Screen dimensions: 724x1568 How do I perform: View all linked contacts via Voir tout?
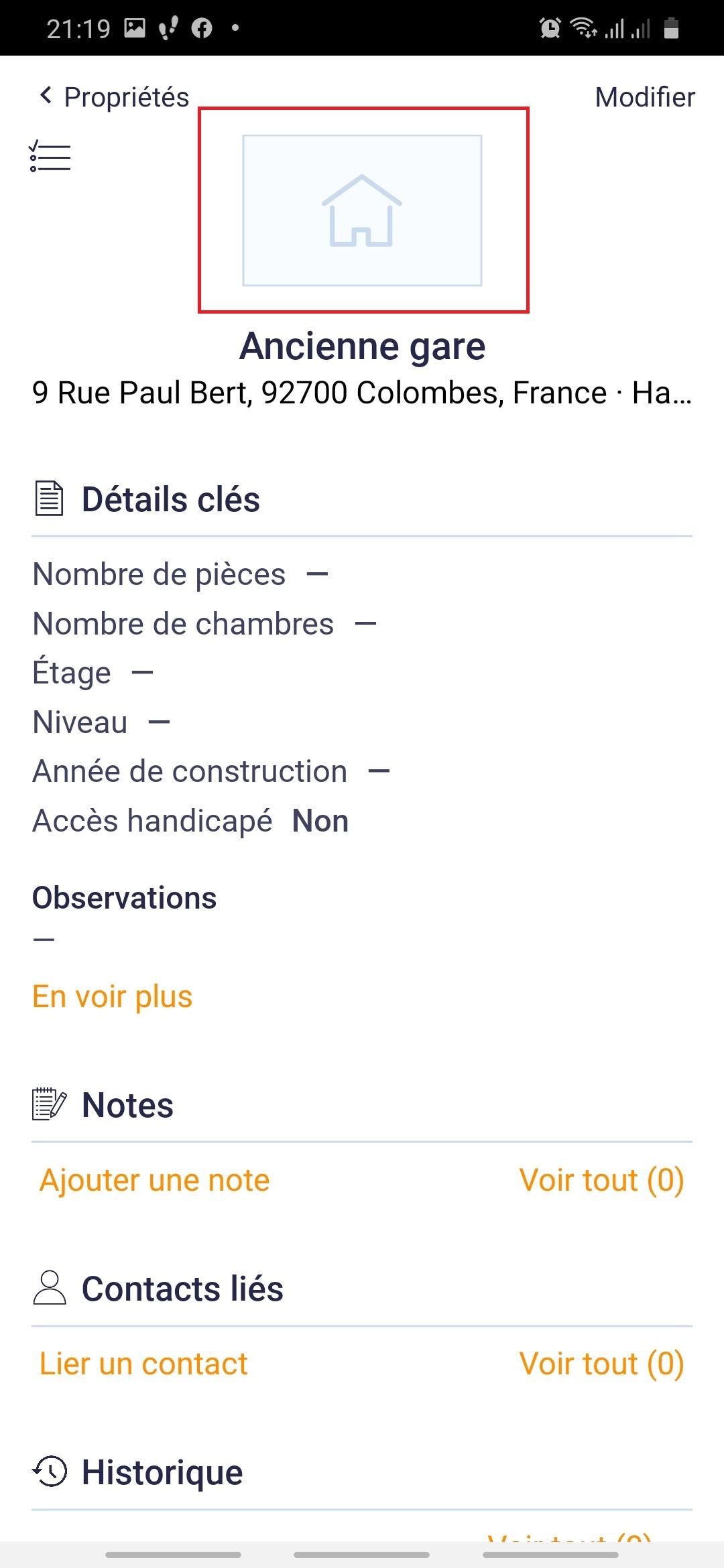[x=602, y=1363]
